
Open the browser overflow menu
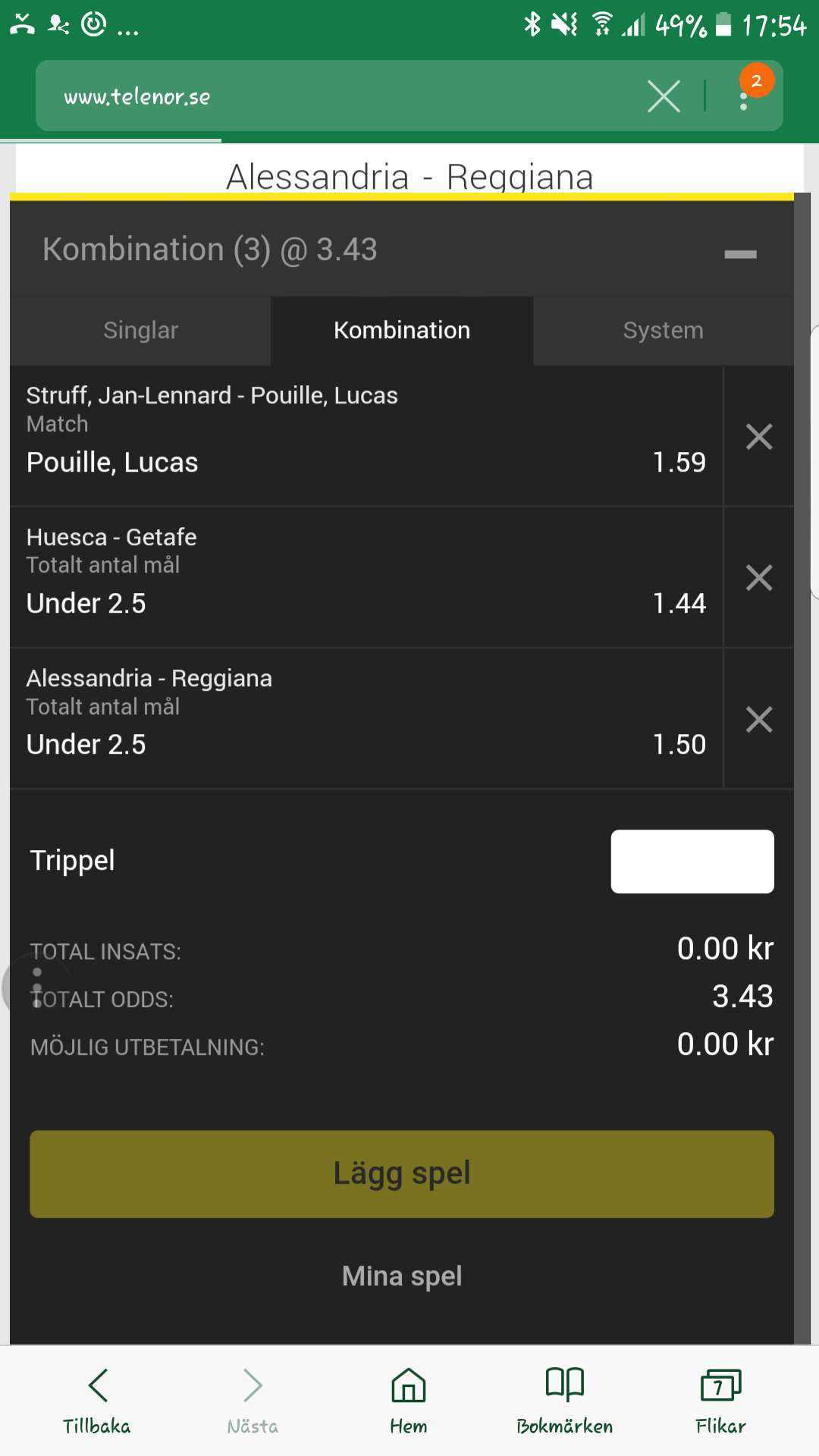pos(744,96)
